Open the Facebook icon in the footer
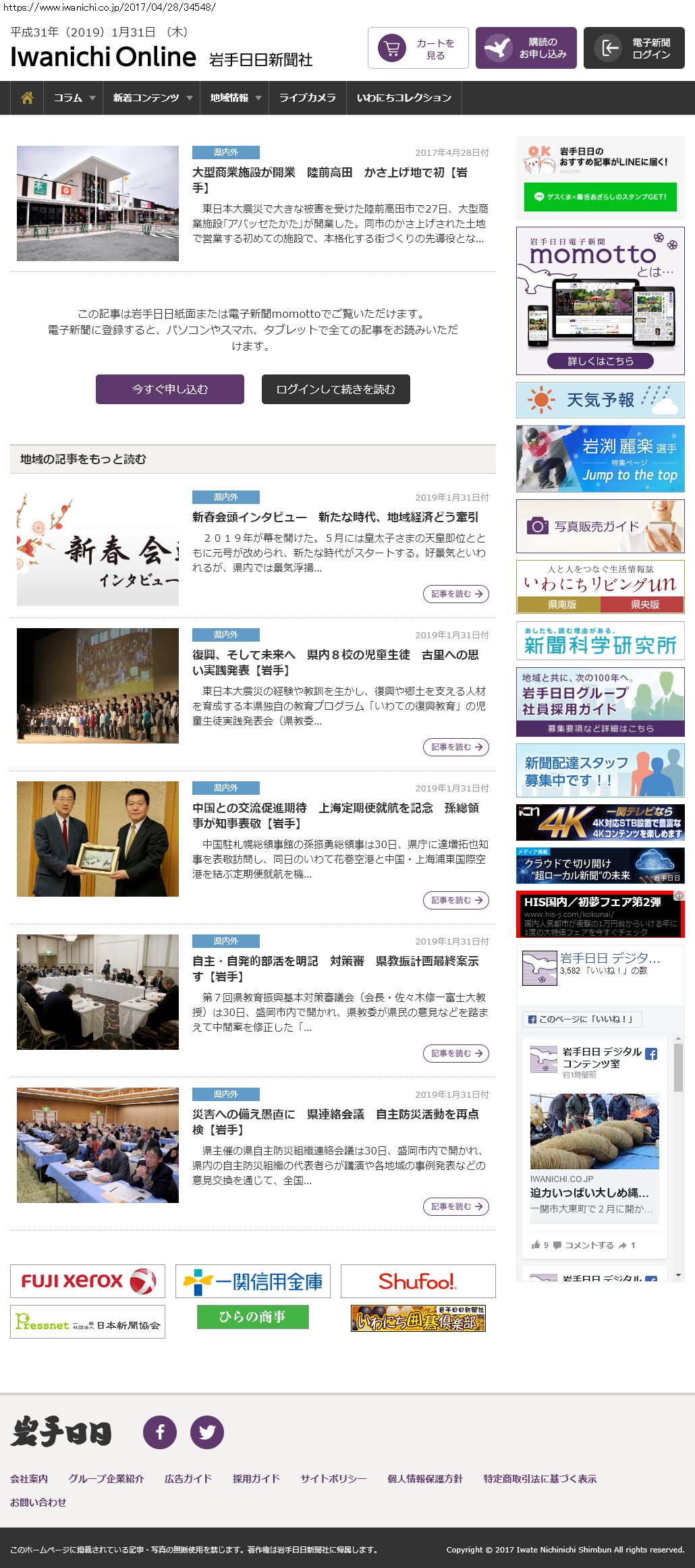695x1568 pixels. (x=160, y=1432)
